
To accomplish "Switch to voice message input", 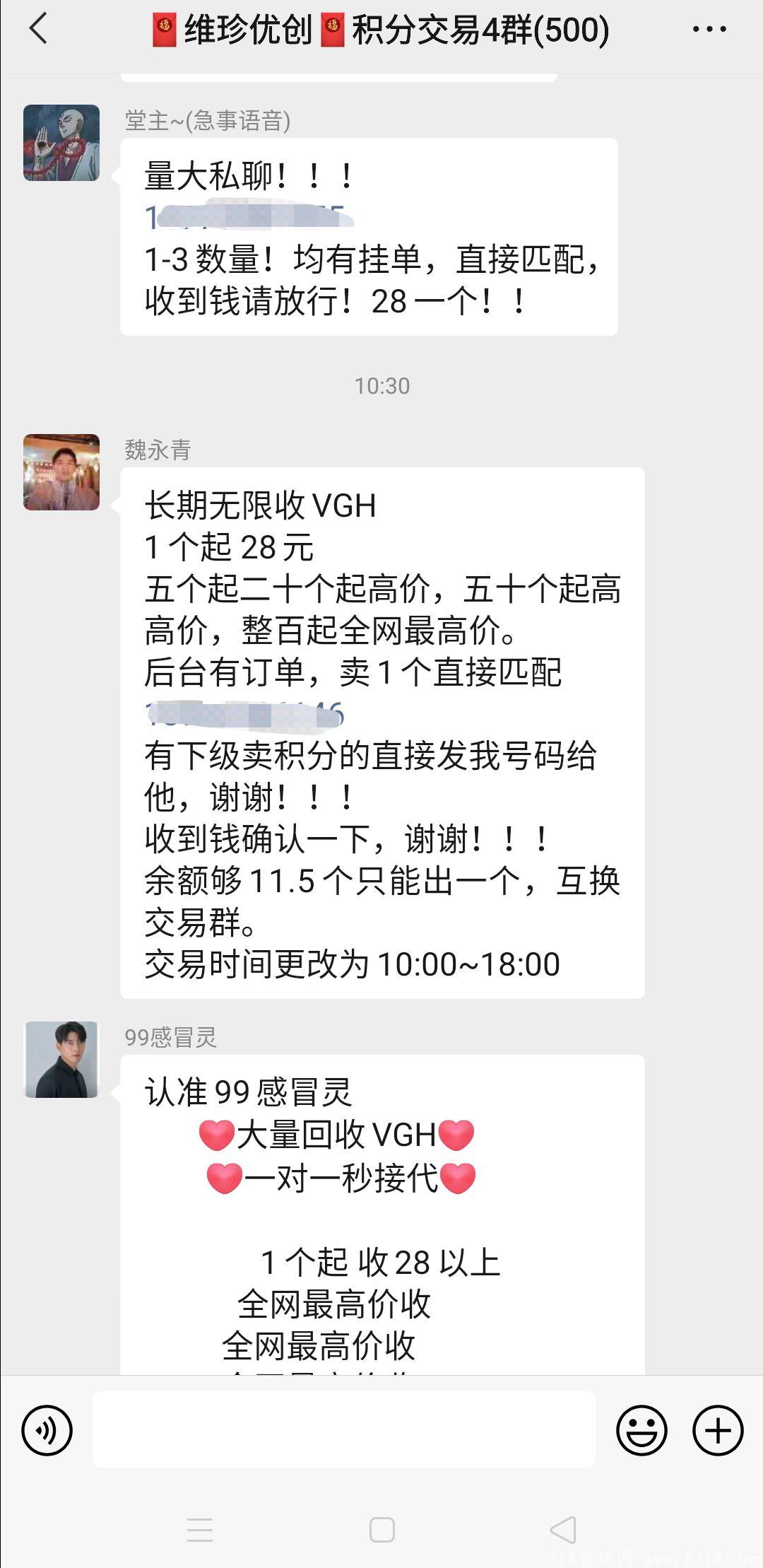I will [x=47, y=1429].
